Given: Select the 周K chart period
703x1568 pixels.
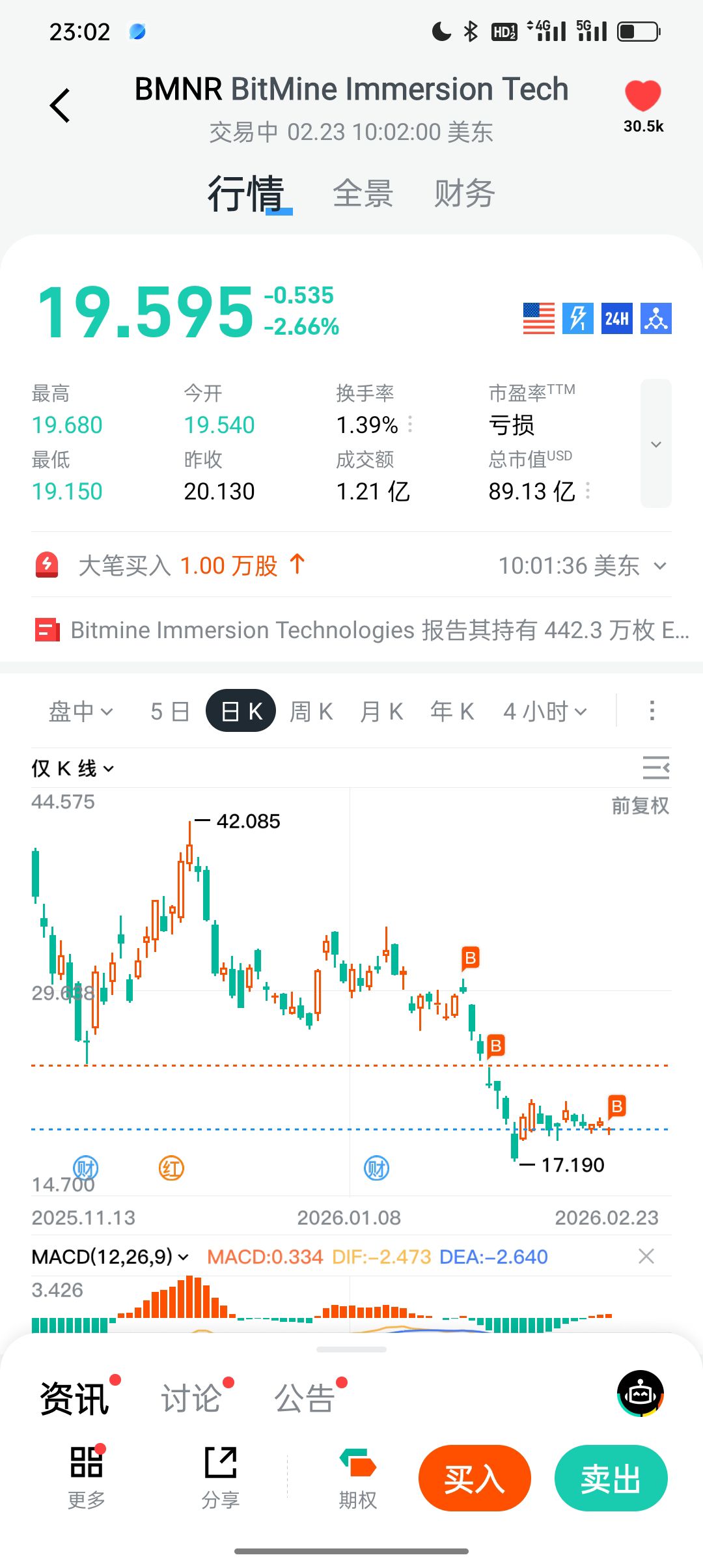Looking at the screenshot, I should tap(311, 711).
